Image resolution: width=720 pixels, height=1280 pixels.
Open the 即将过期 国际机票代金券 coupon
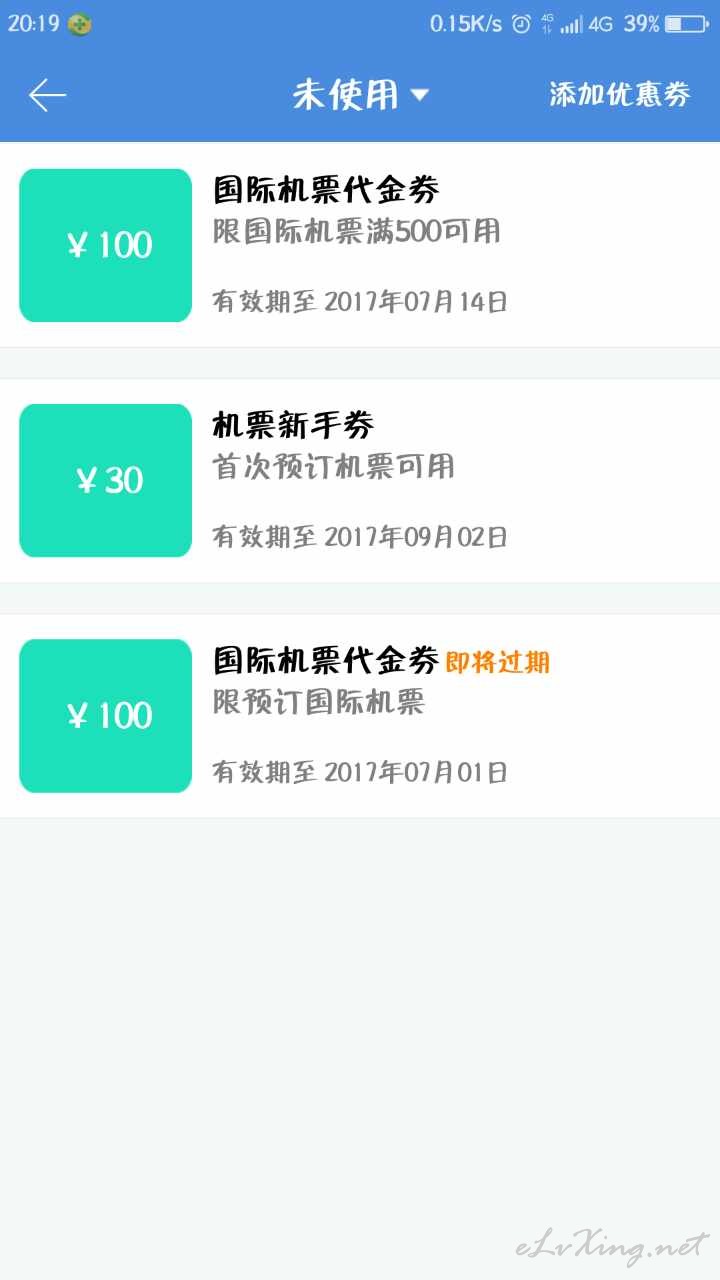point(360,716)
